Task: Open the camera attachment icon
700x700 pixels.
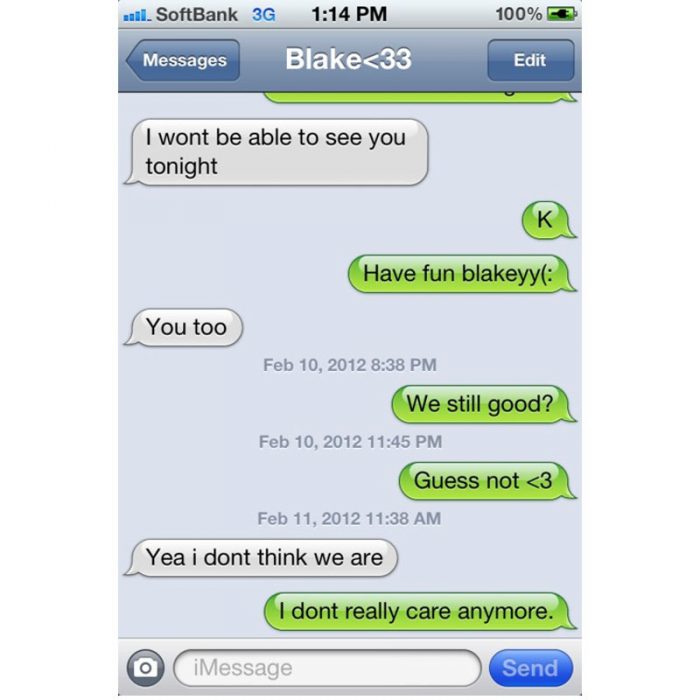Action: 145,667
